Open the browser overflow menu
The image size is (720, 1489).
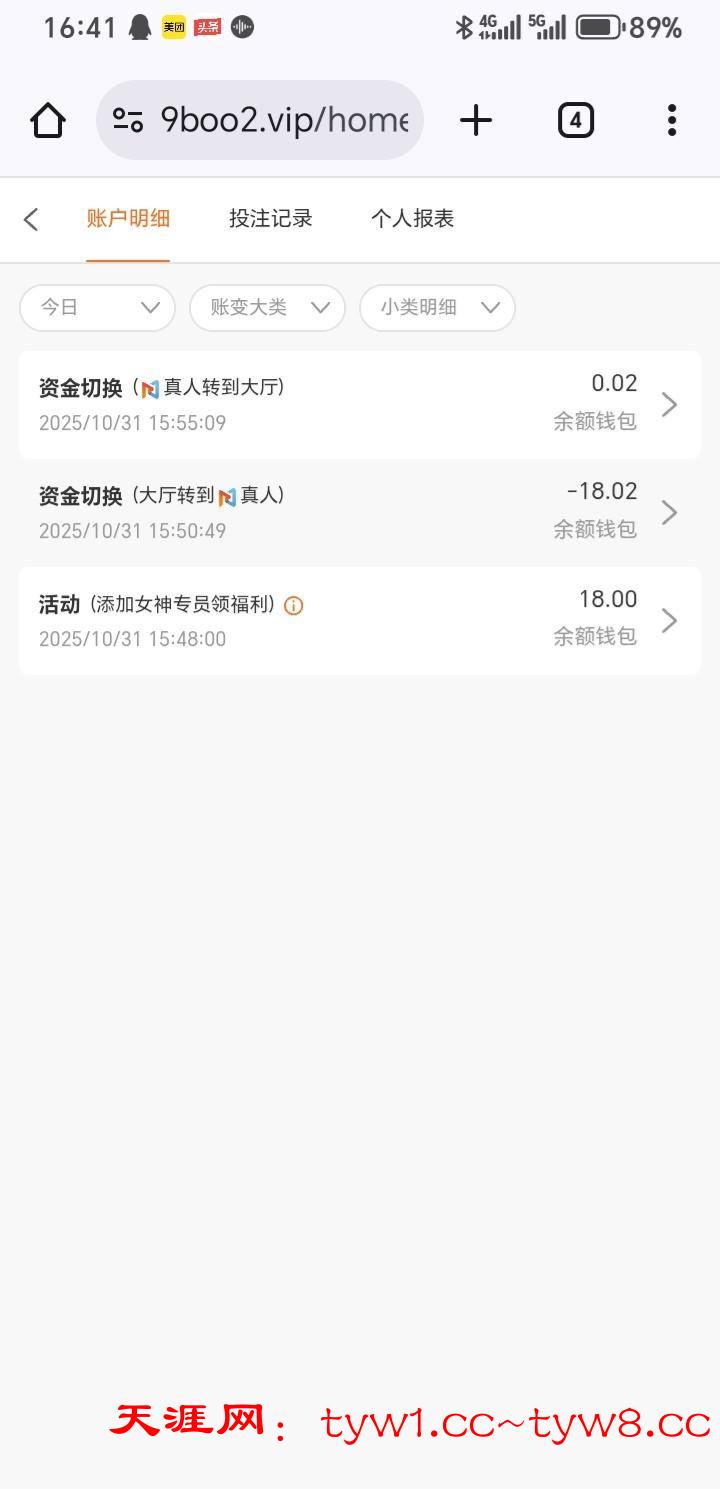(671, 120)
